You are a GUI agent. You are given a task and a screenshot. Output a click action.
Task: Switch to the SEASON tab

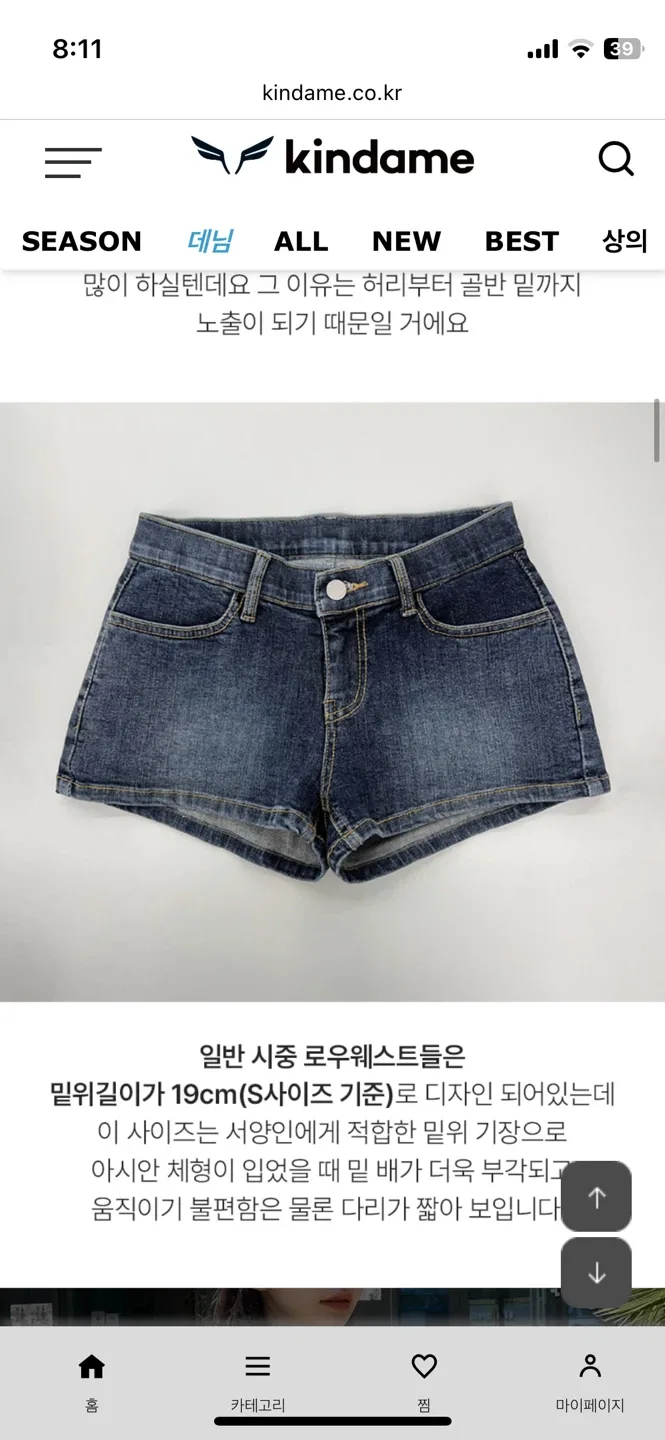tap(82, 241)
